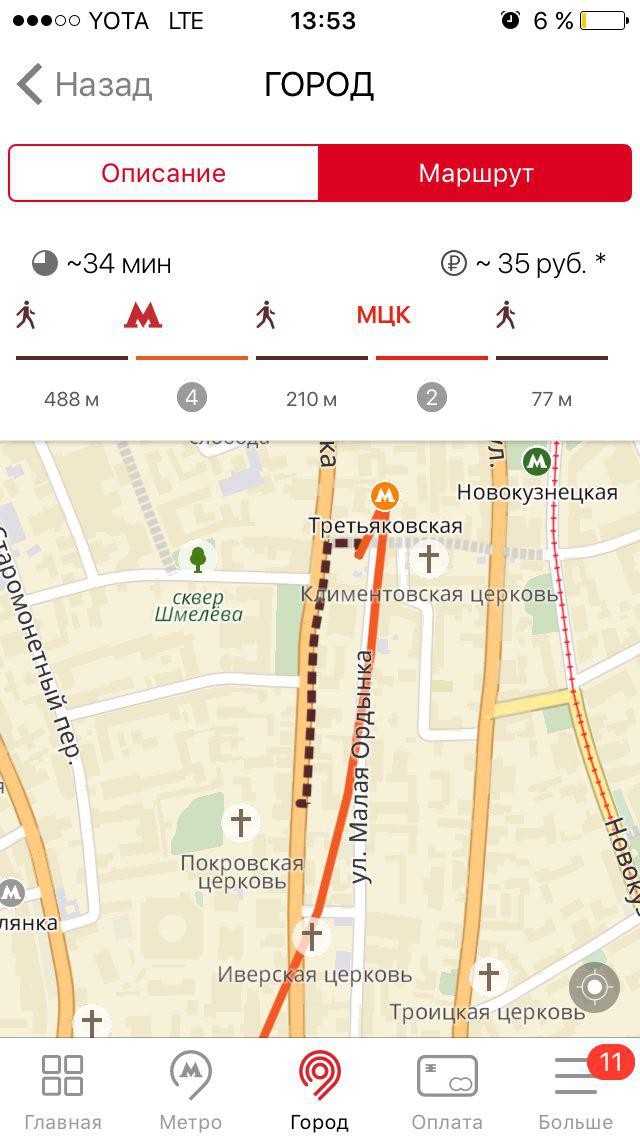Viewport: 640px width, 1136px height.
Task: Open the Больше menu tab
Action: point(576,1088)
